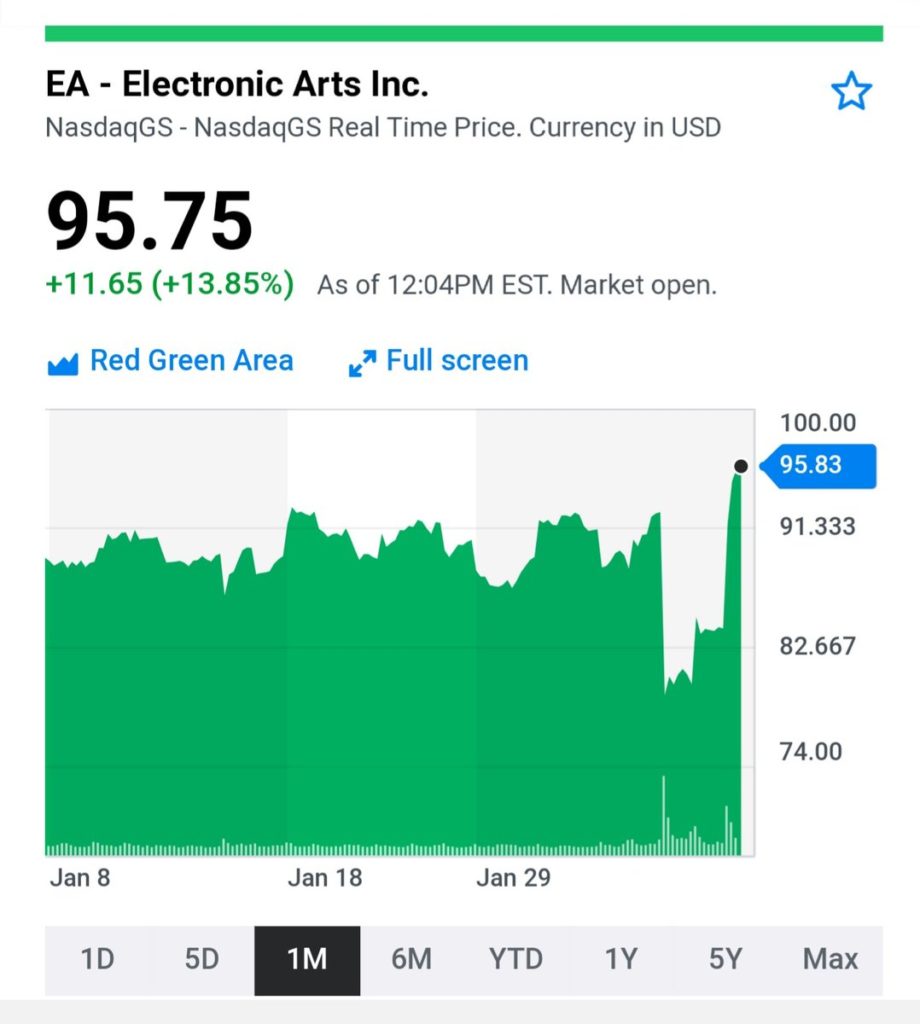The height and width of the screenshot is (1024, 920).
Task: Select the 5D time range
Action: [x=202, y=960]
